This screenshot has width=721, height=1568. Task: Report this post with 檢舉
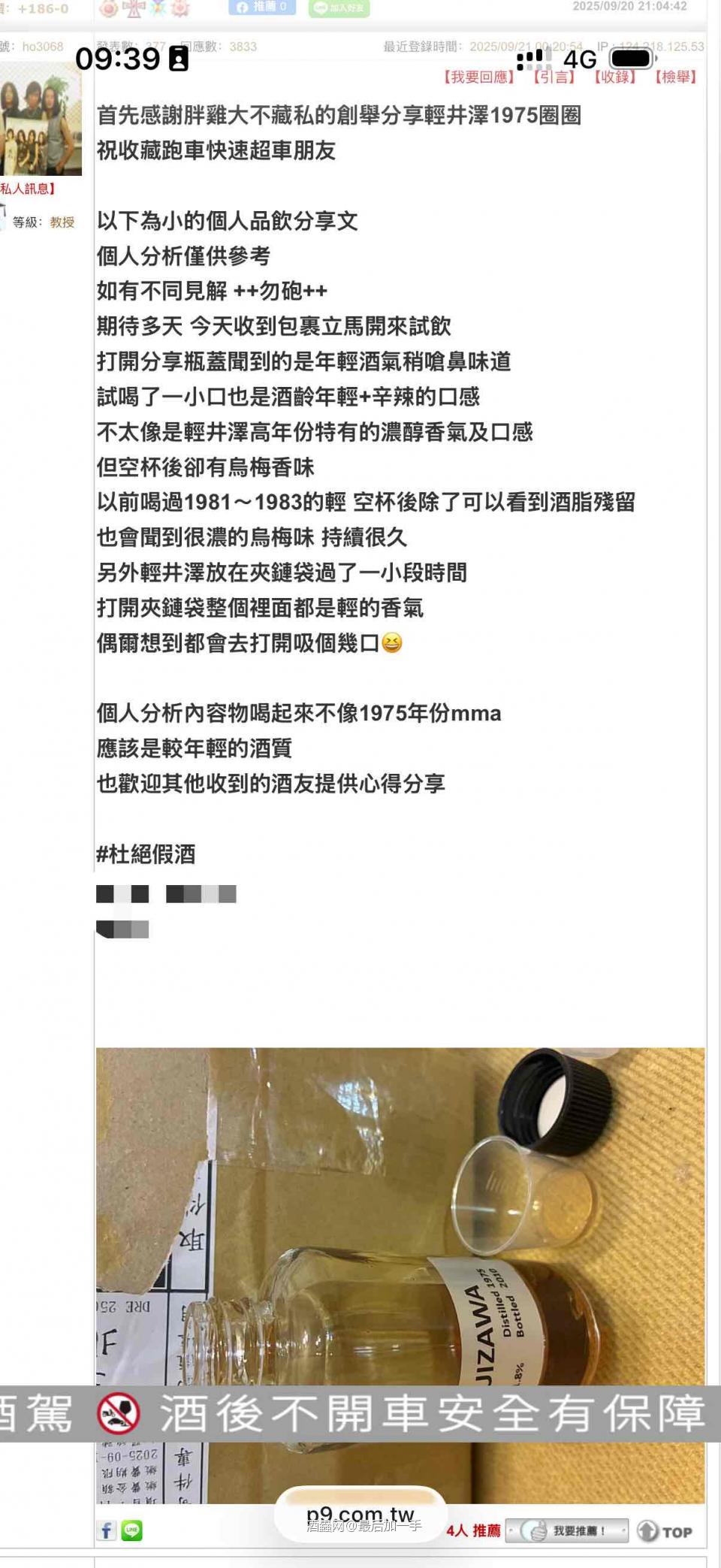[x=676, y=77]
